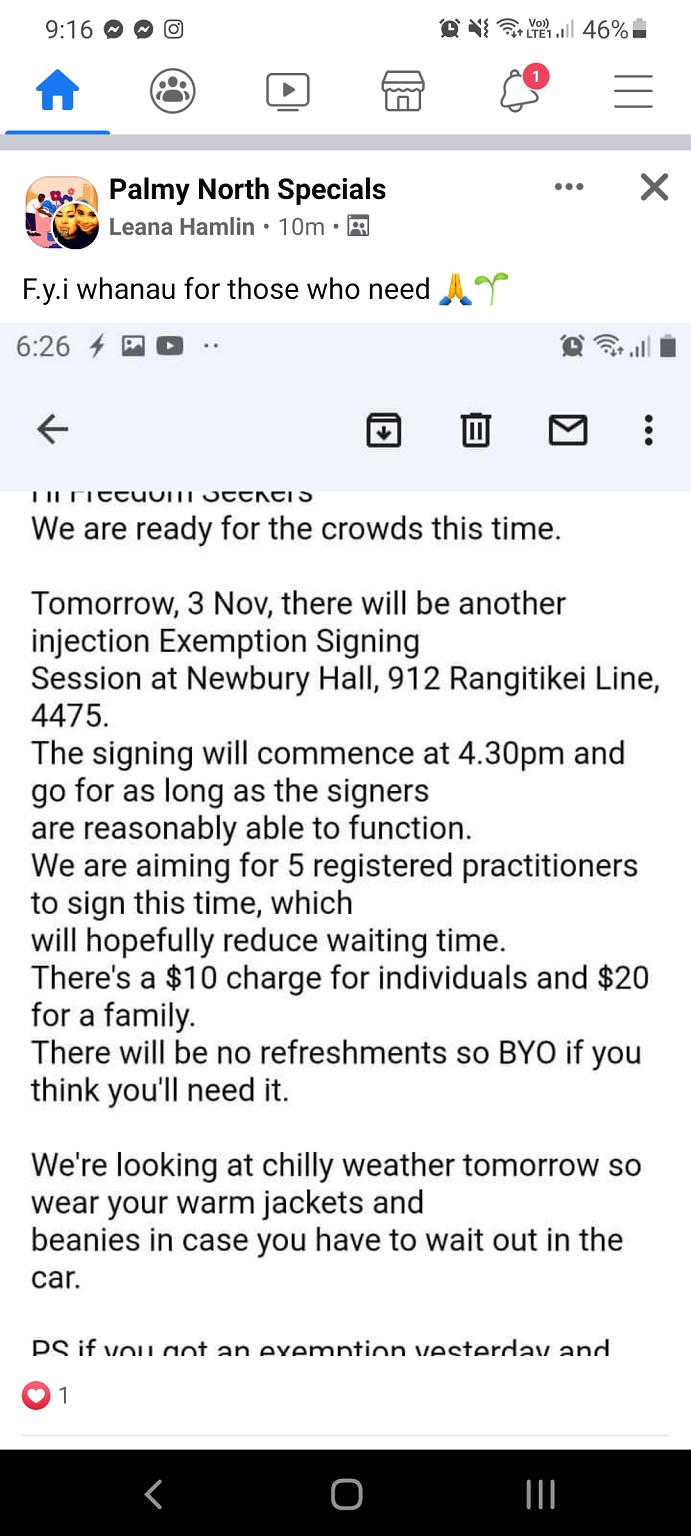This screenshot has height=1536, width=691.
Task: Switch to the Home feed tab
Action: point(57,92)
